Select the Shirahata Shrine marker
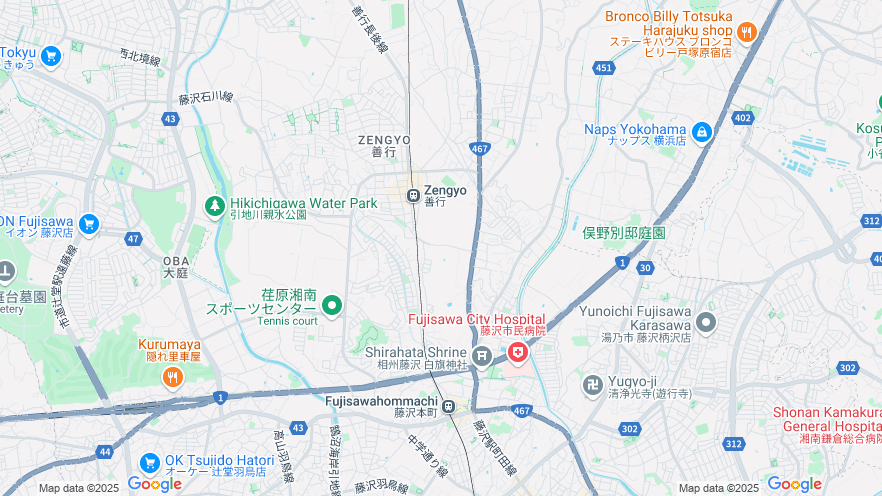The height and width of the screenshot is (496, 882). click(483, 357)
